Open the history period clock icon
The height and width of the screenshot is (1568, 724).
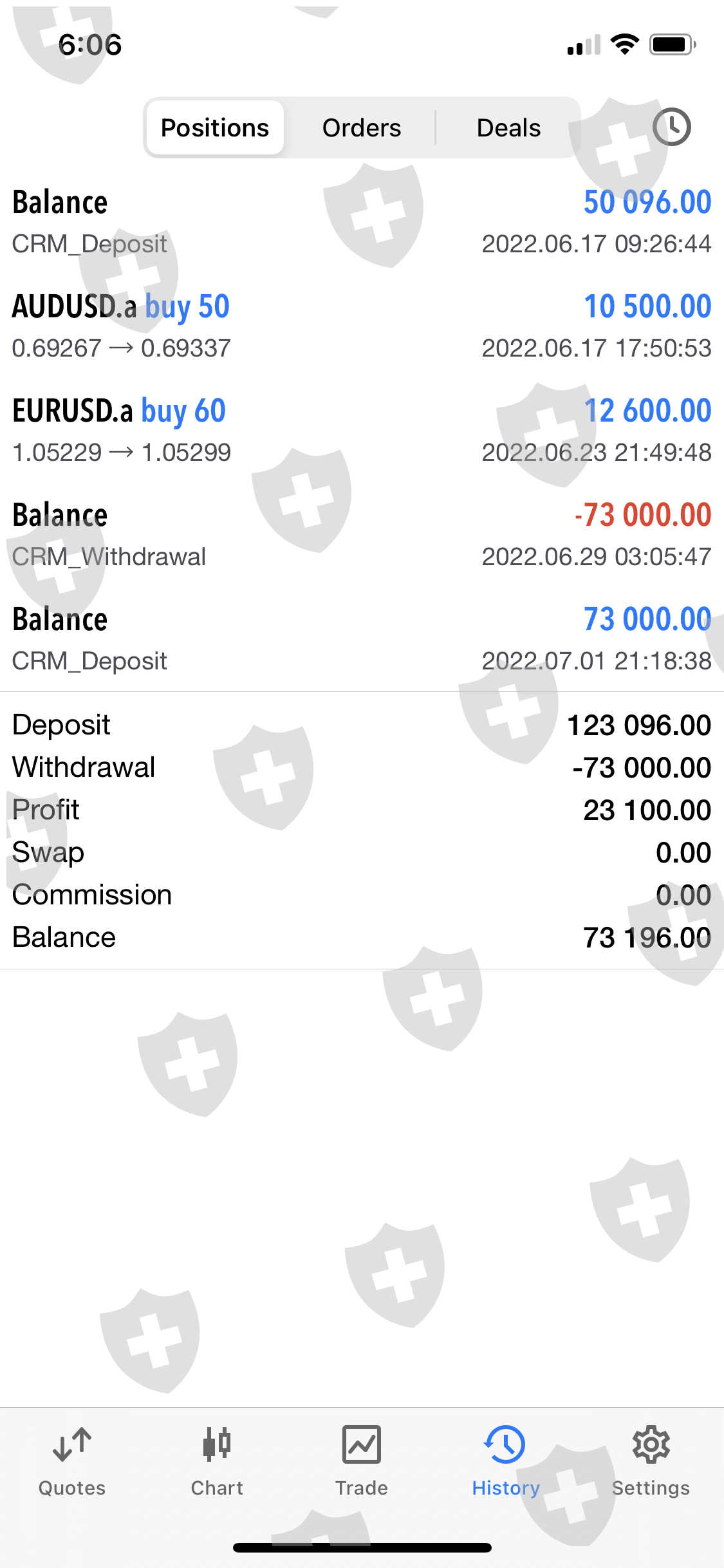[671, 127]
